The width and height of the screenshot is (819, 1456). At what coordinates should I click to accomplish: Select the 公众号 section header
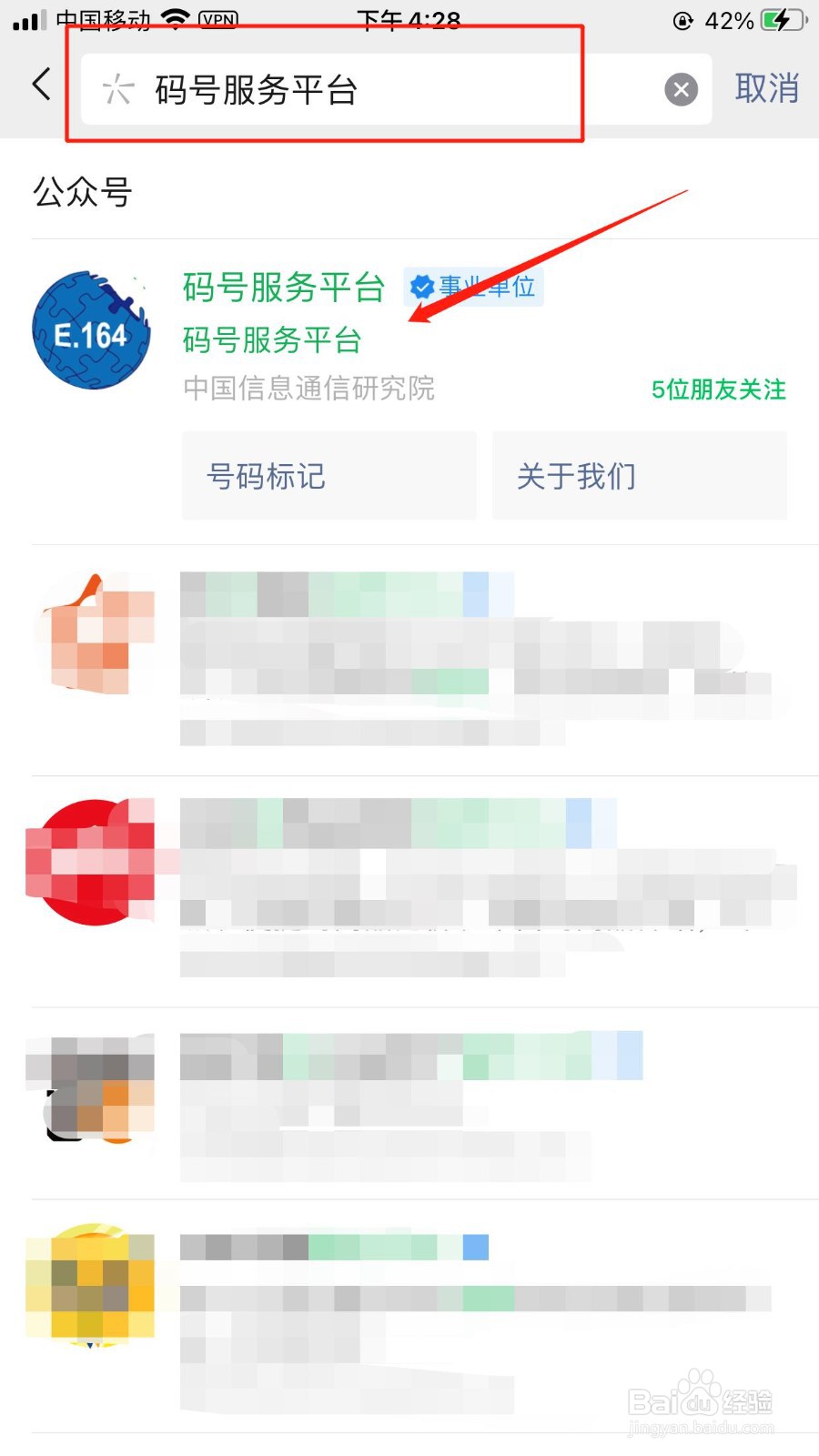[x=82, y=192]
